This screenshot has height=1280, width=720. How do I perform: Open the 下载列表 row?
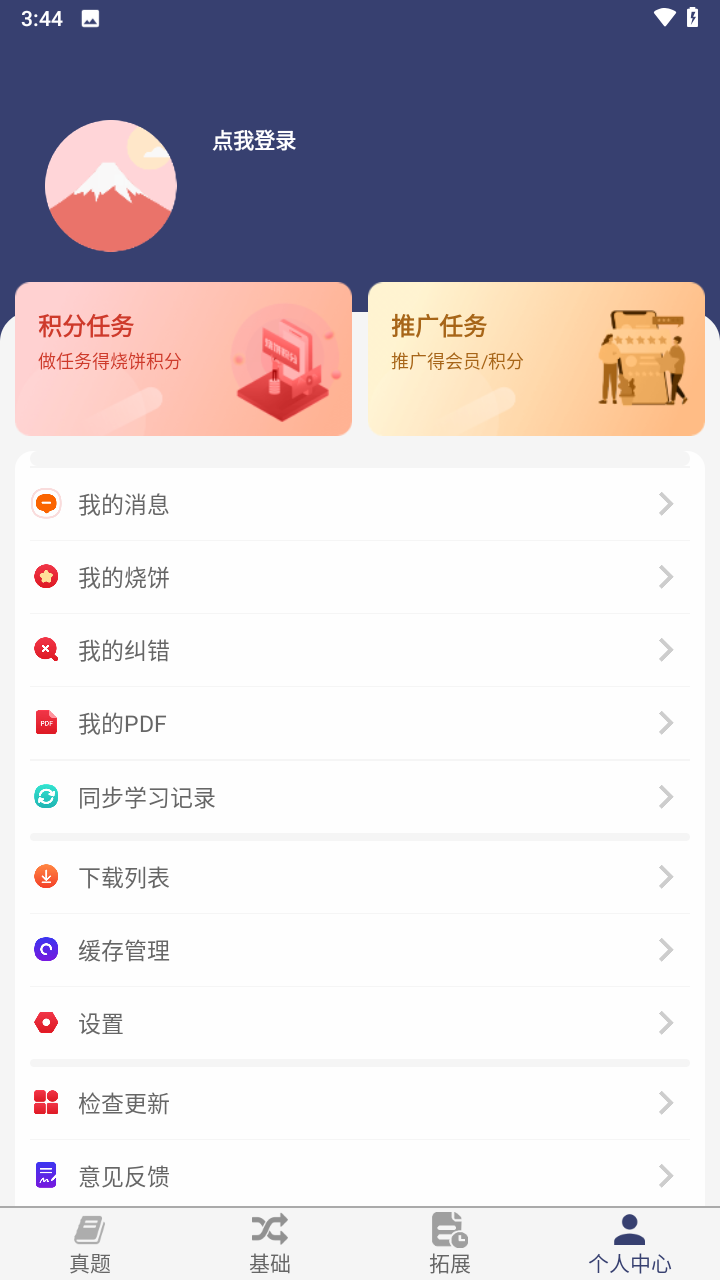coord(359,877)
